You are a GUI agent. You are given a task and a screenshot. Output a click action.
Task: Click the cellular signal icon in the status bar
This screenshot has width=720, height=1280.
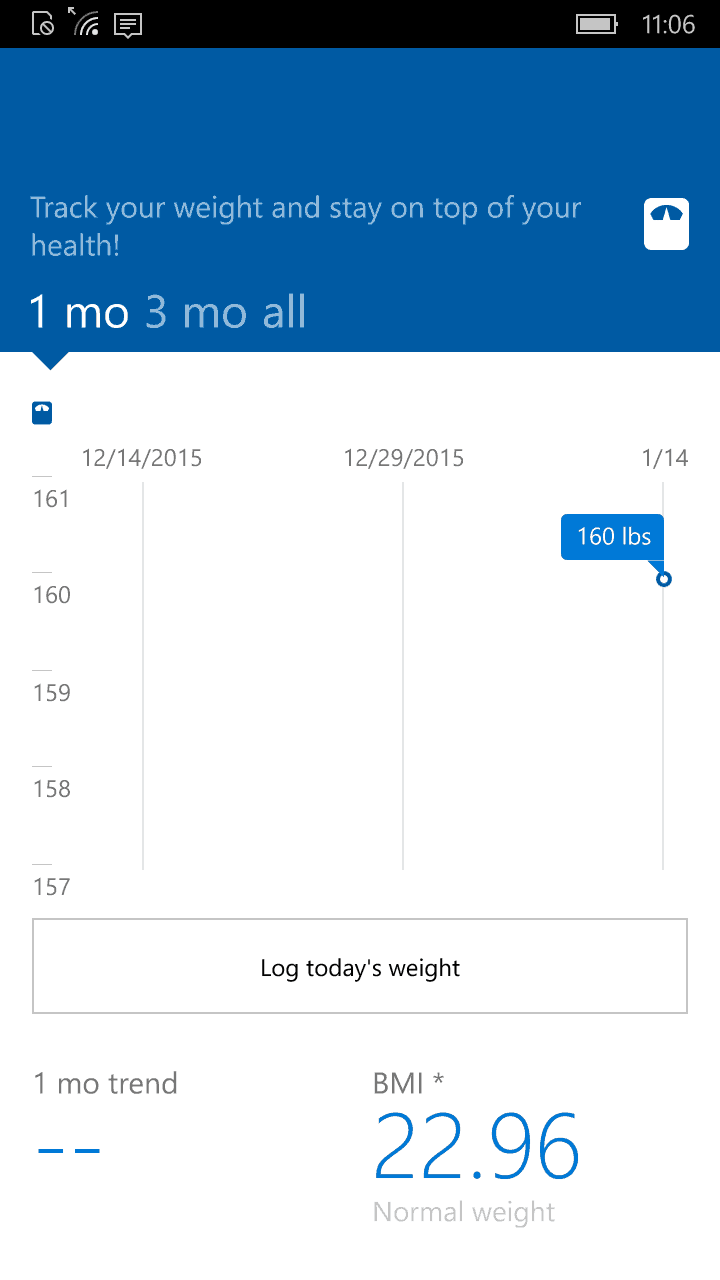[84, 24]
